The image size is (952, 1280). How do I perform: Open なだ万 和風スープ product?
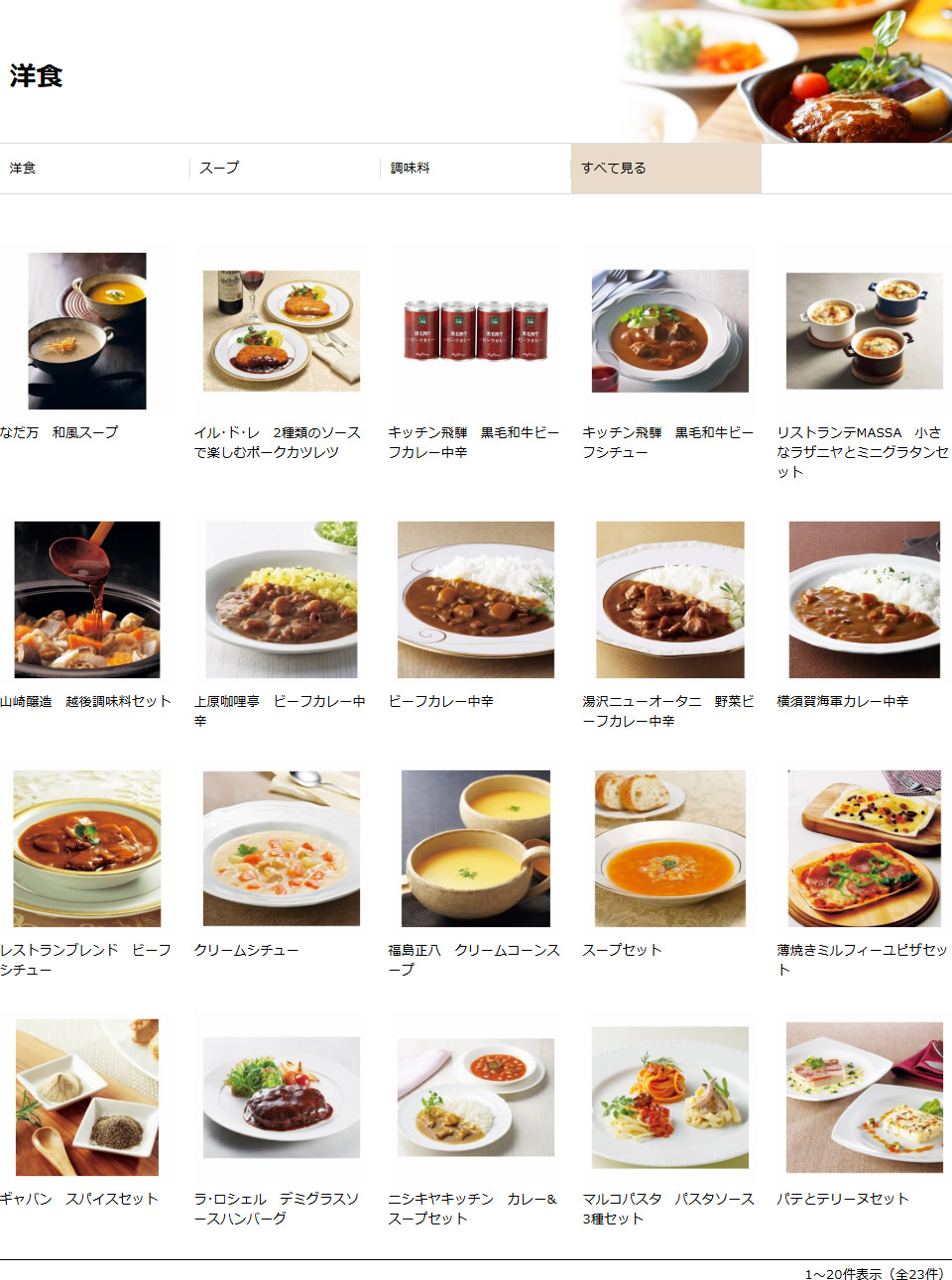(x=87, y=331)
